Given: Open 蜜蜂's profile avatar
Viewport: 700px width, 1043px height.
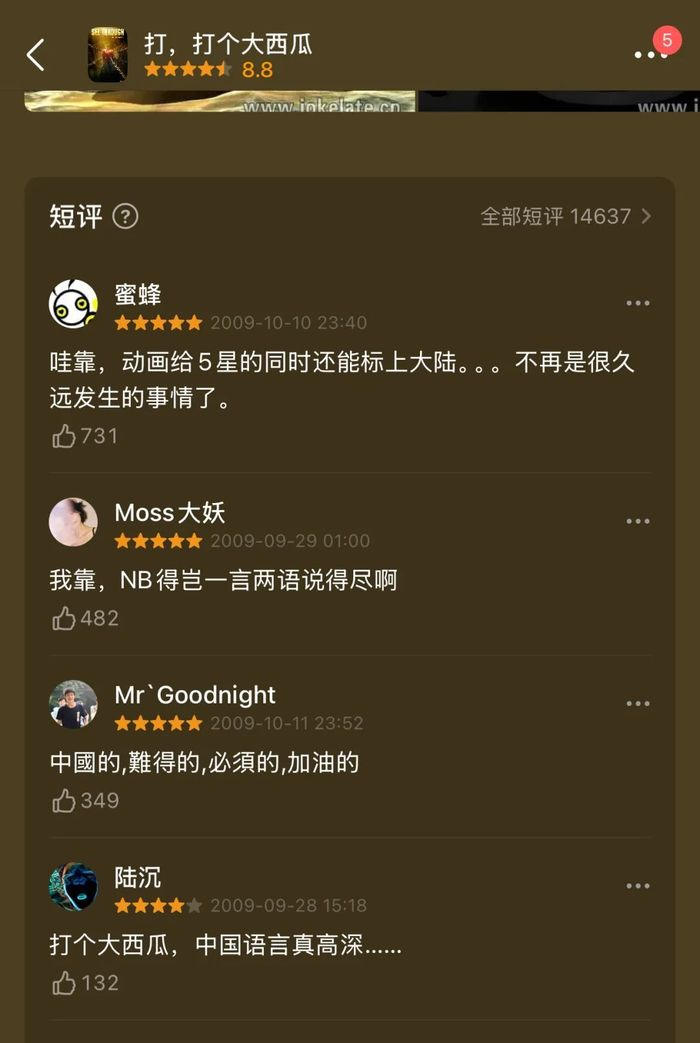Looking at the screenshot, I should tap(73, 303).
